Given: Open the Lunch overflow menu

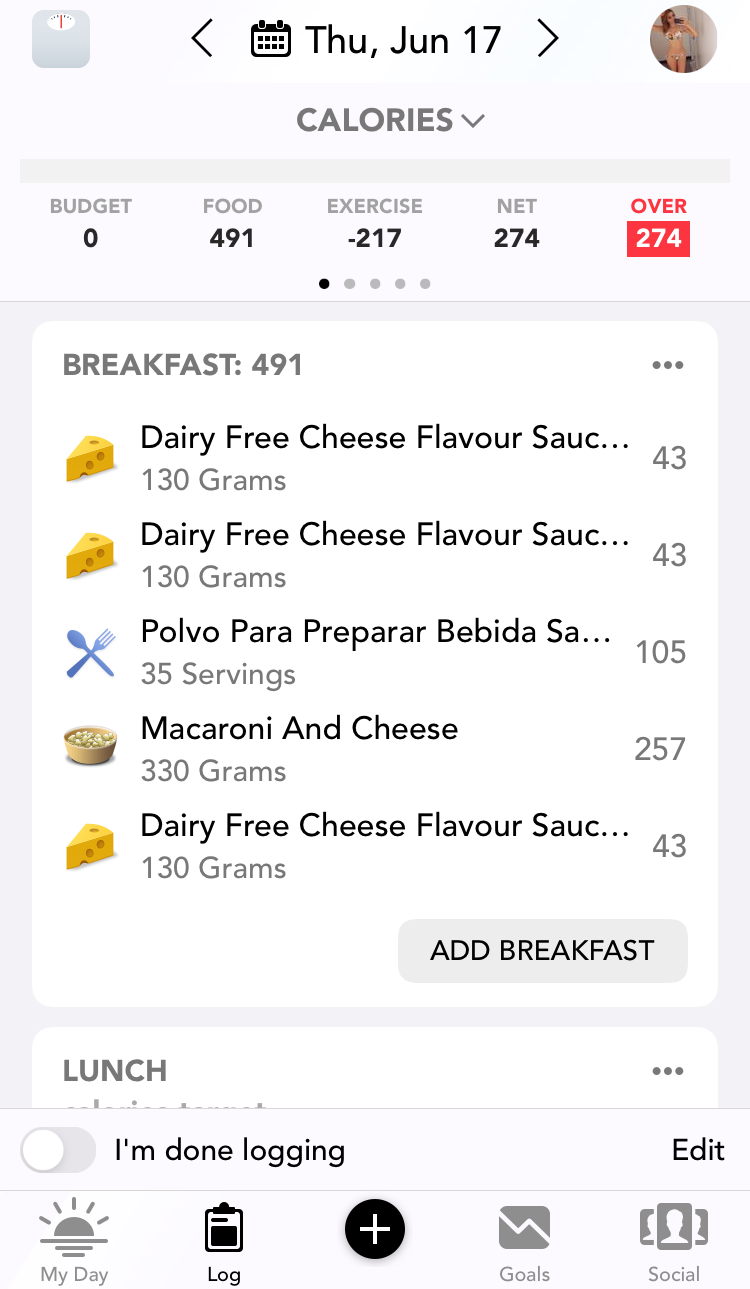Looking at the screenshot, I should 667,1071.
